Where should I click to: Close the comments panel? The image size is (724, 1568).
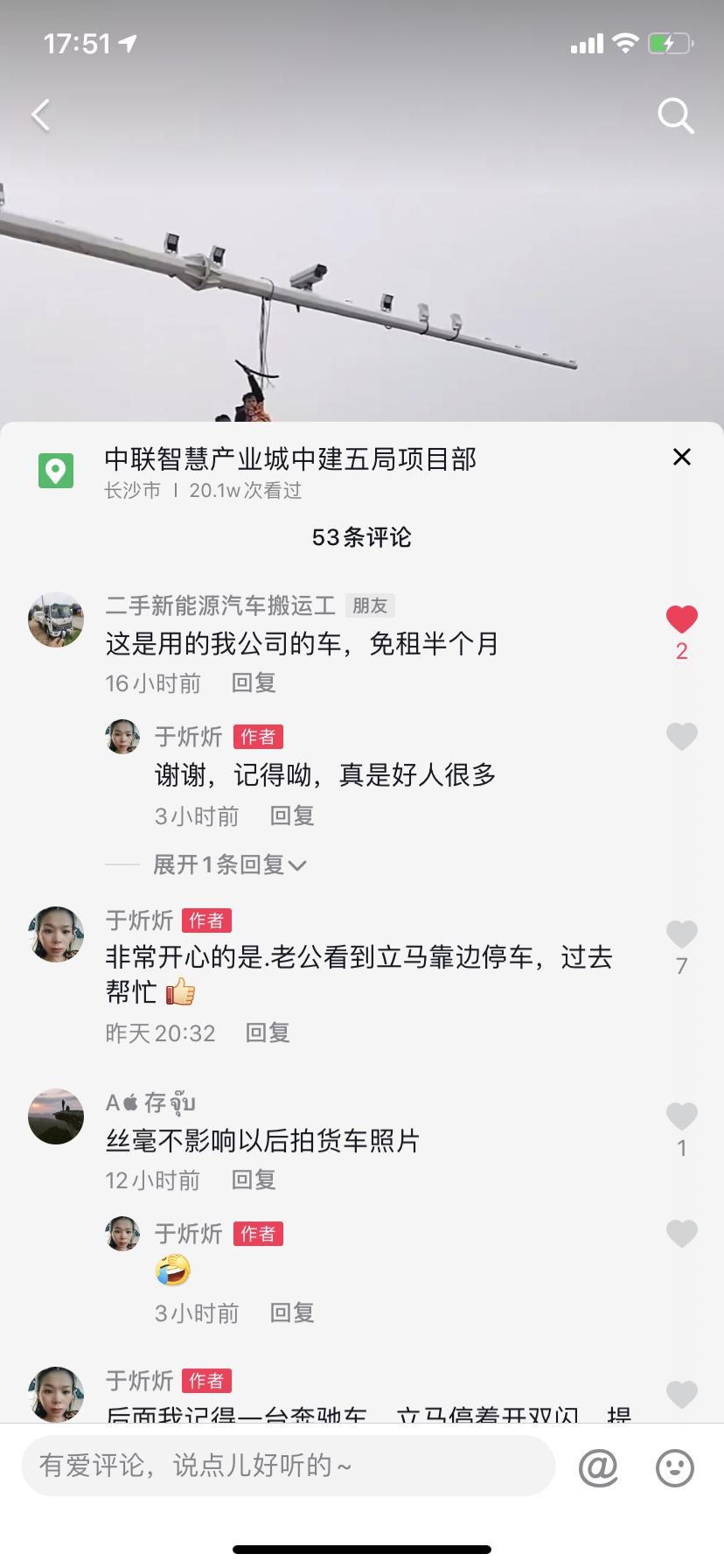point(681,457)
